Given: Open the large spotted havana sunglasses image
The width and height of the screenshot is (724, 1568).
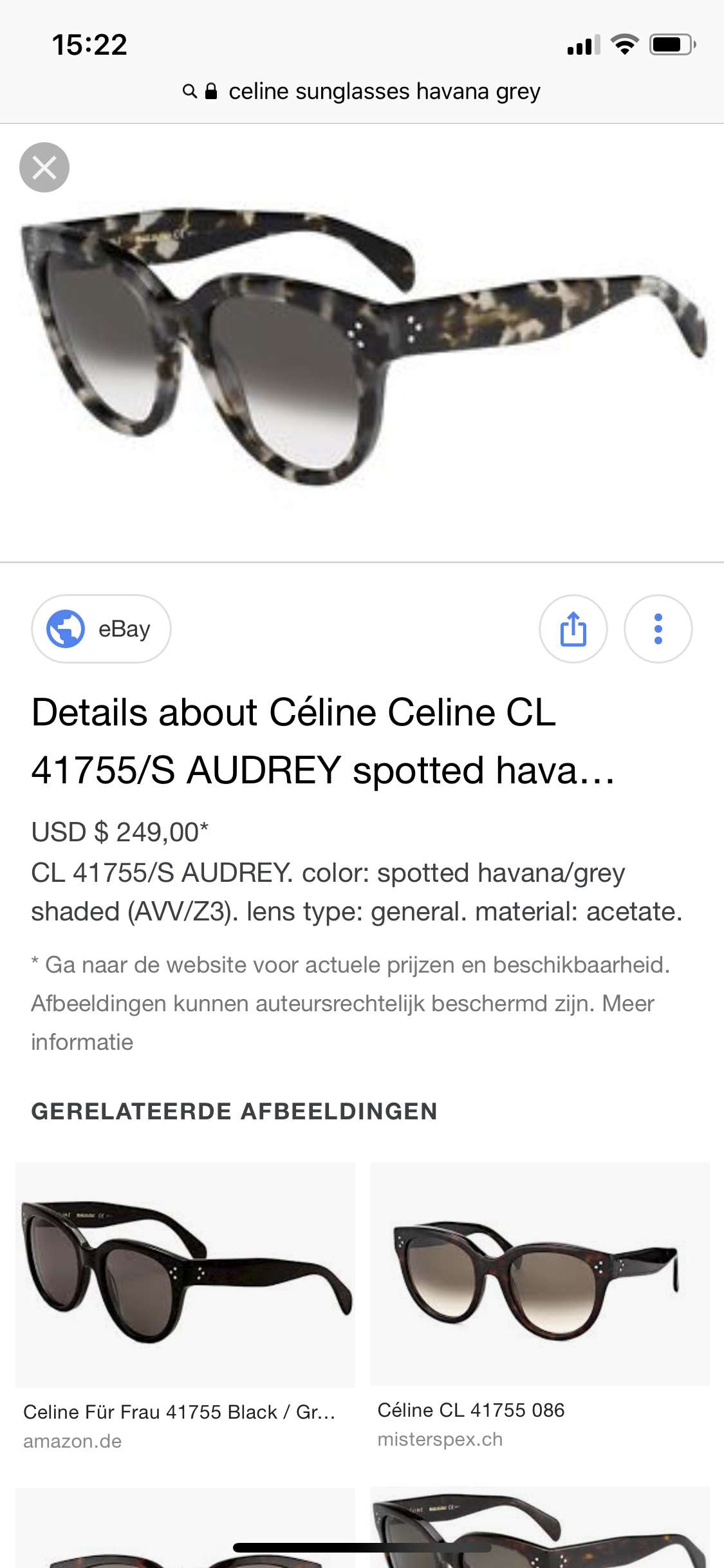Looking at the screenshot, I should pos(362,344).
